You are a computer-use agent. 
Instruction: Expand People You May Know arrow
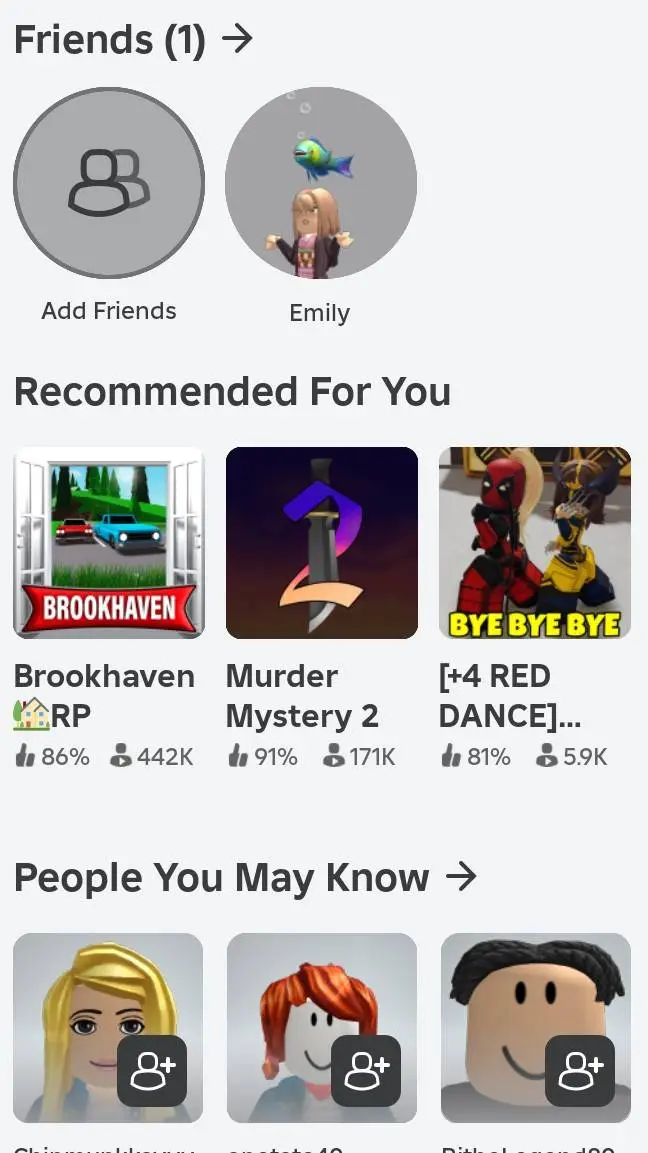tap(461, 877)
